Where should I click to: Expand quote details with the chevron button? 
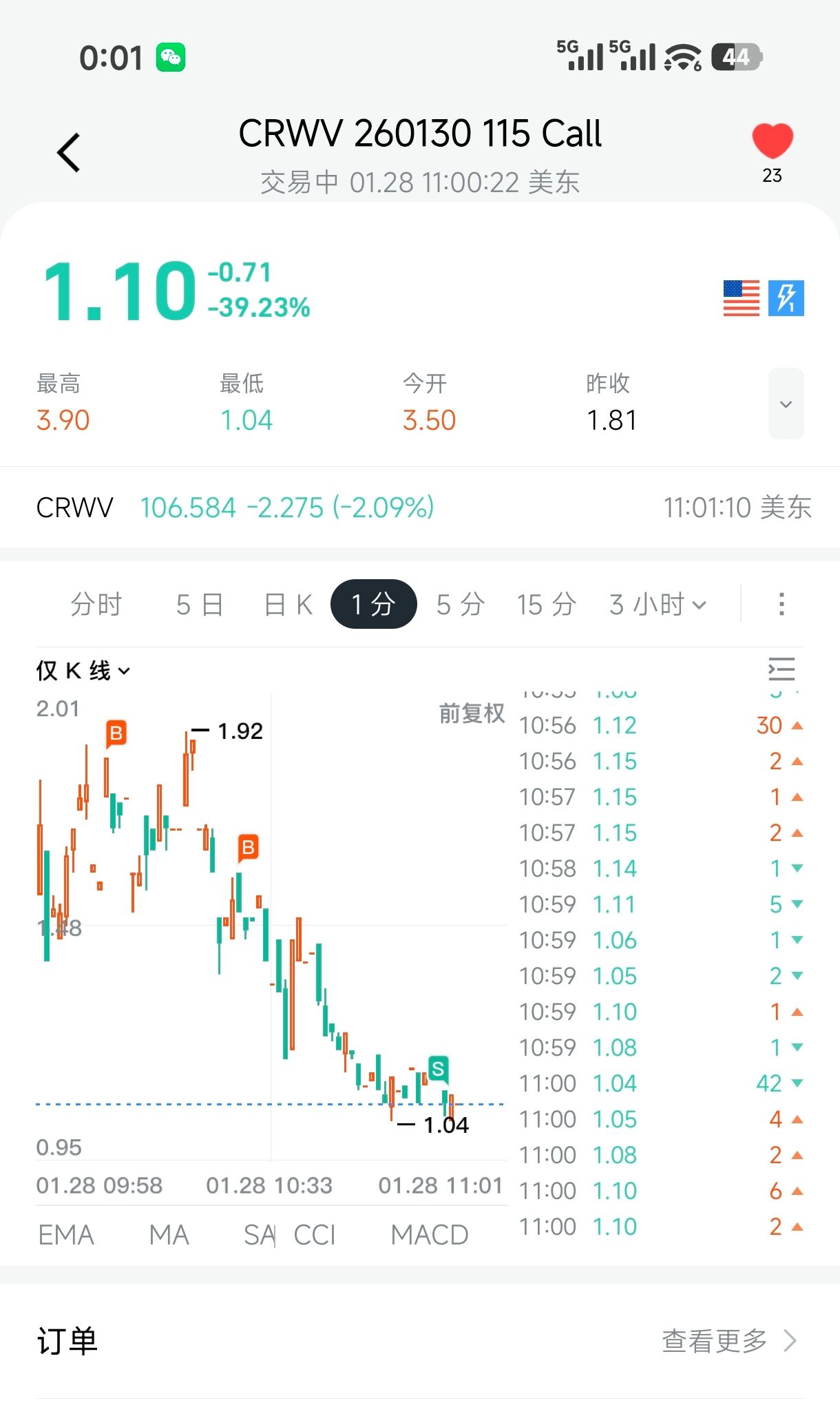pos(786,404)
